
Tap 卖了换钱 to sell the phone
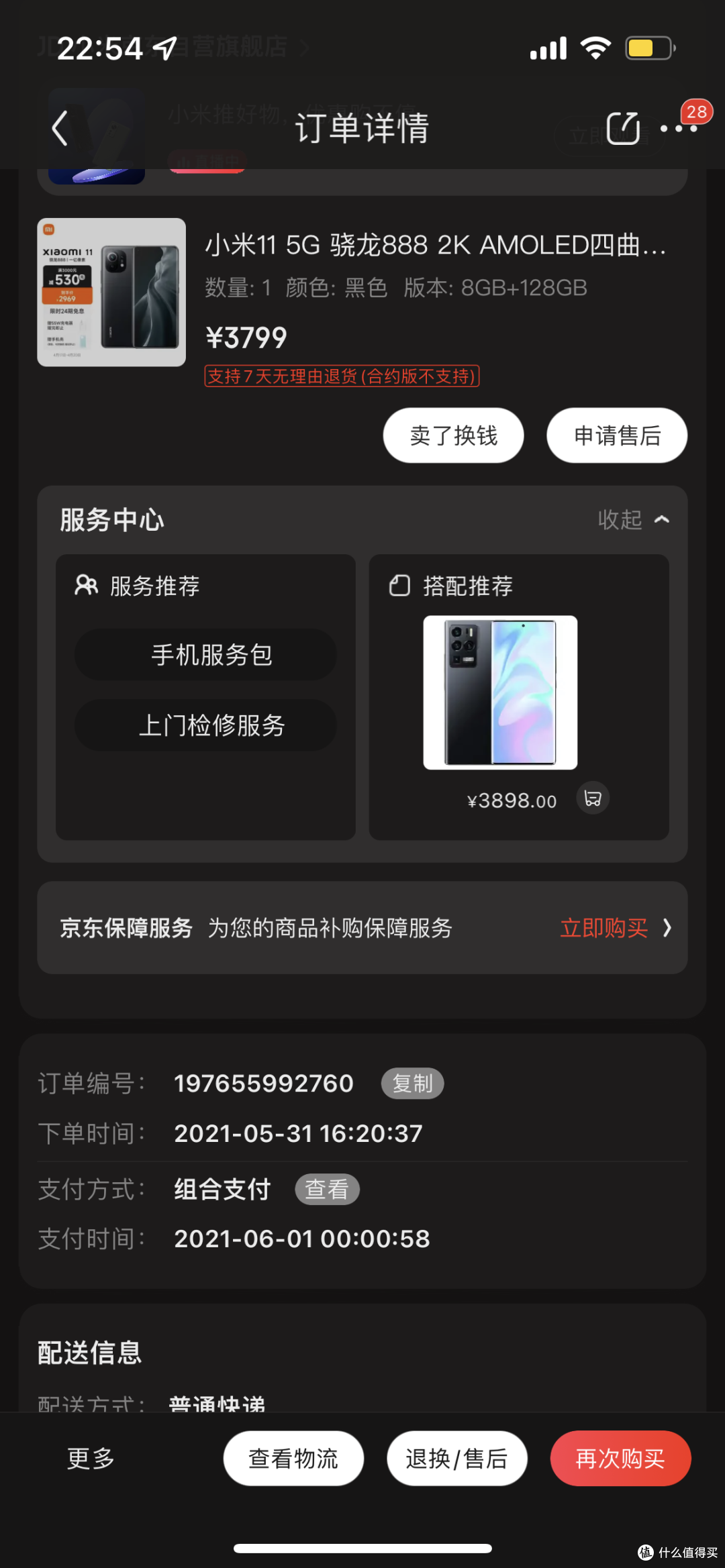453,435
